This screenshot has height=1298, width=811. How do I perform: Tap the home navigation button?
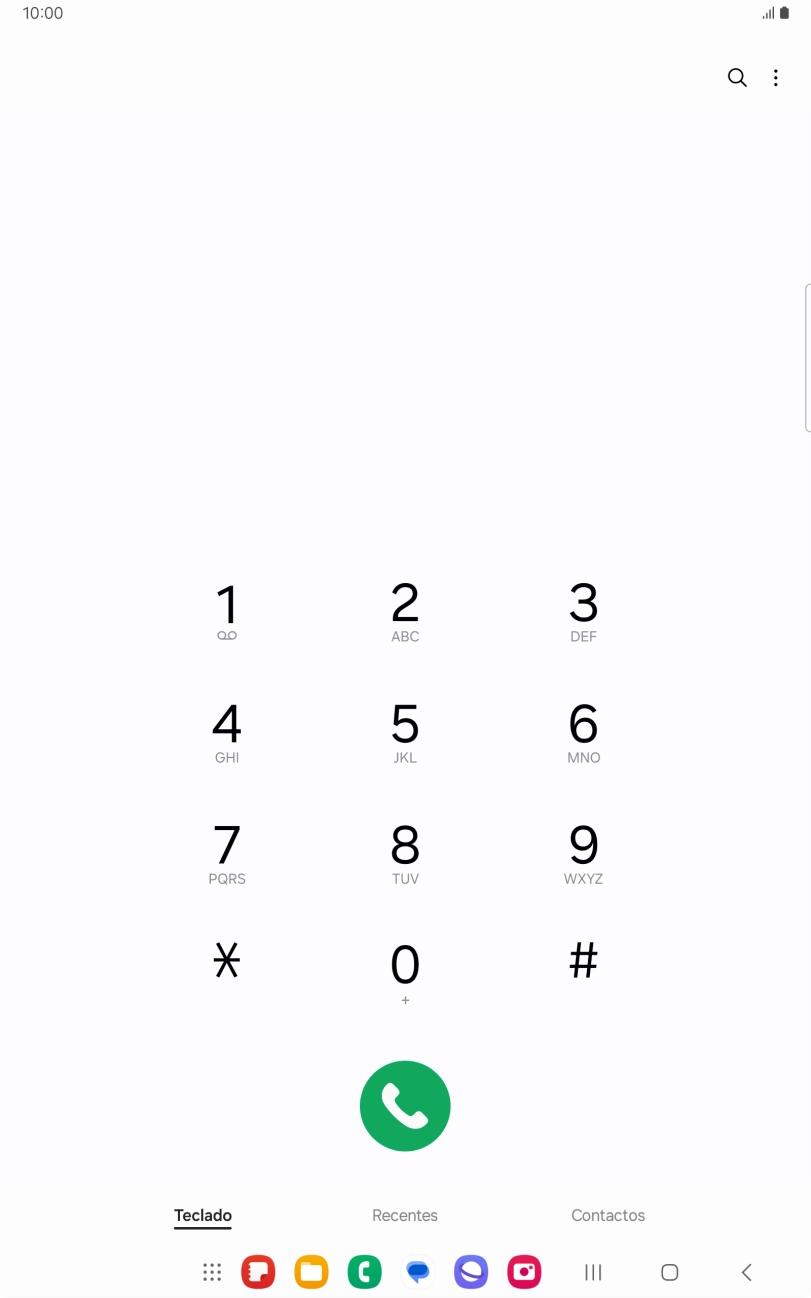(669, 1271)
